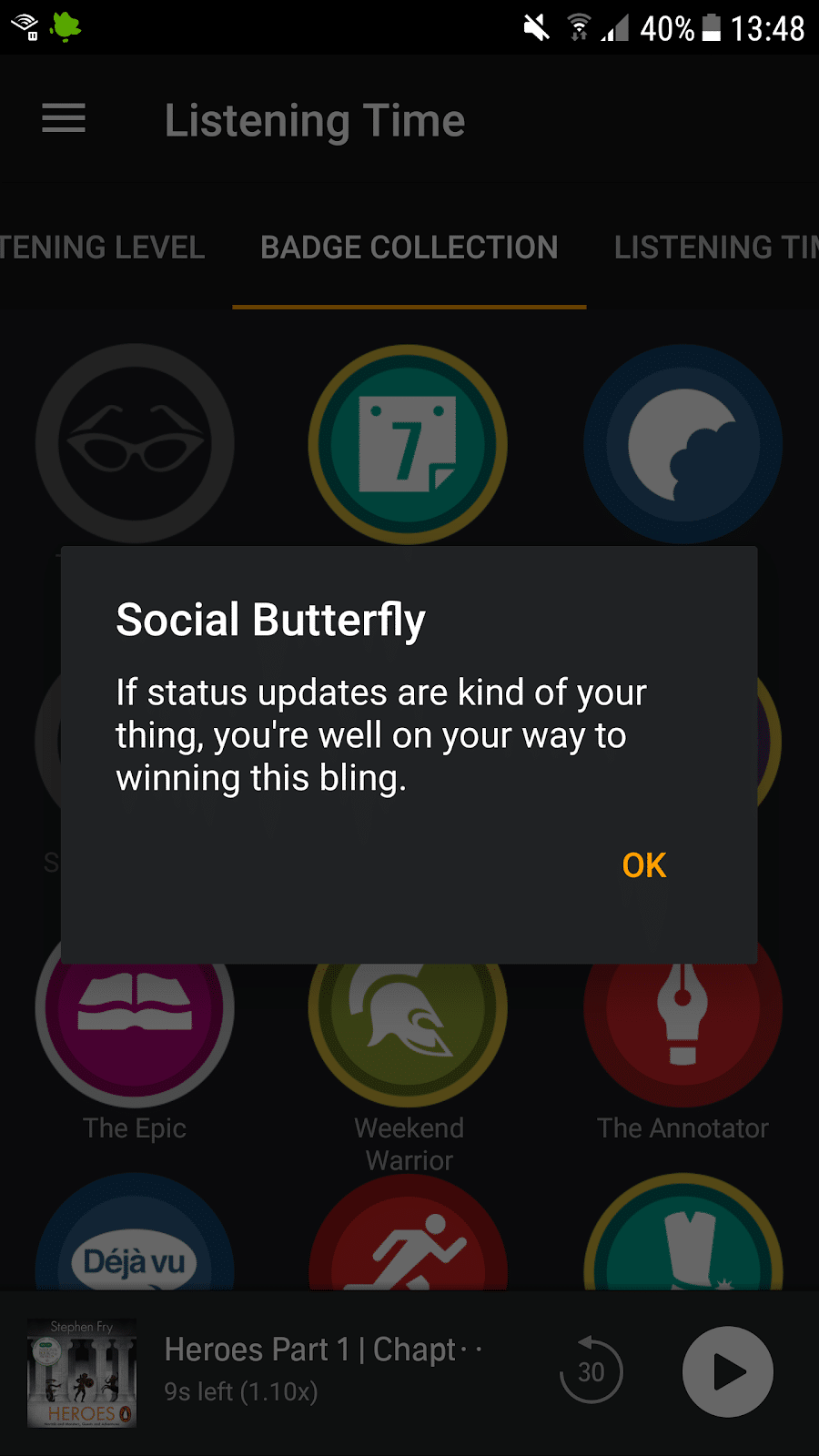
Task: Rewind 30 seconds in the player
Action: tap(591, 1370)
